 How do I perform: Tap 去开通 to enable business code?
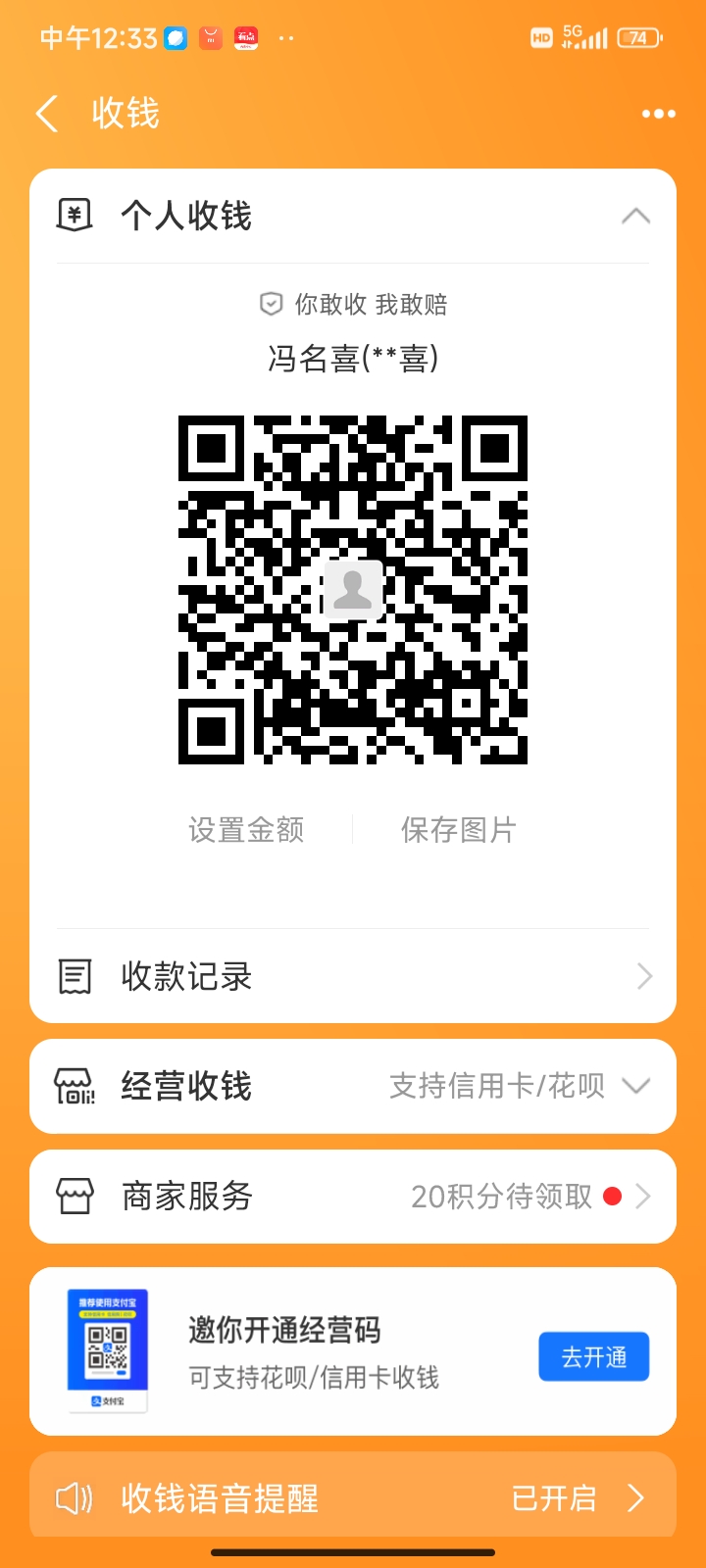point(593,1356)
